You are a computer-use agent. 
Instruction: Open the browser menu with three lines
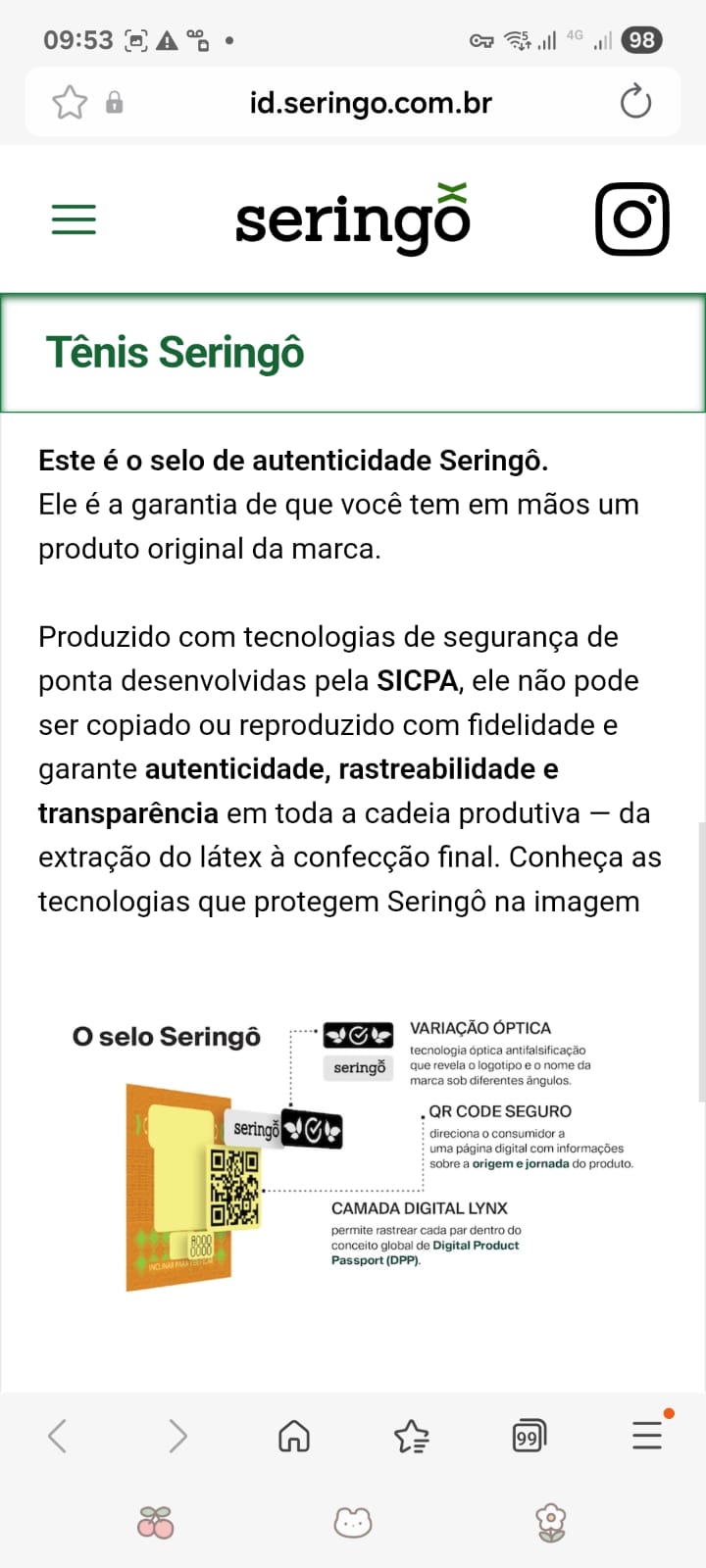[x=647, y=1435]
